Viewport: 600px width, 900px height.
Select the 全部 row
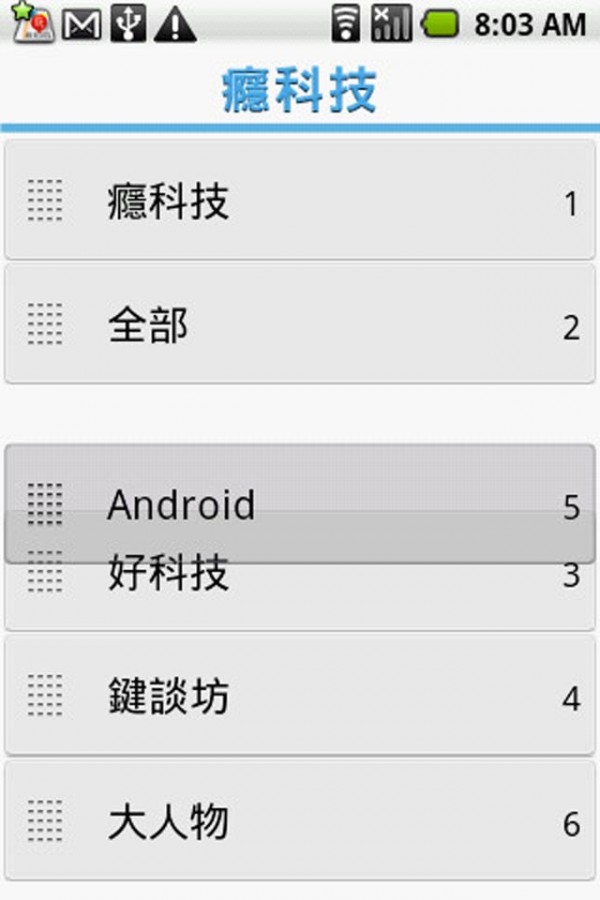pos(300,325)
